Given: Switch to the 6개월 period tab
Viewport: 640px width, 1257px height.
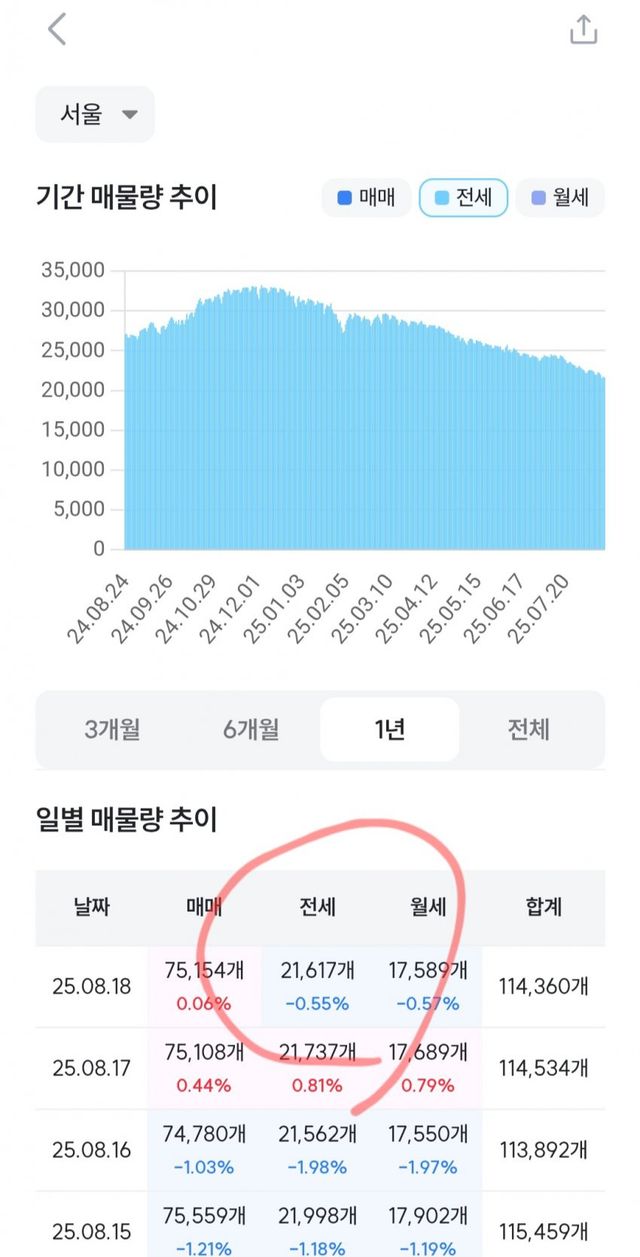Looking at the screenshot, I should point(251,729).
